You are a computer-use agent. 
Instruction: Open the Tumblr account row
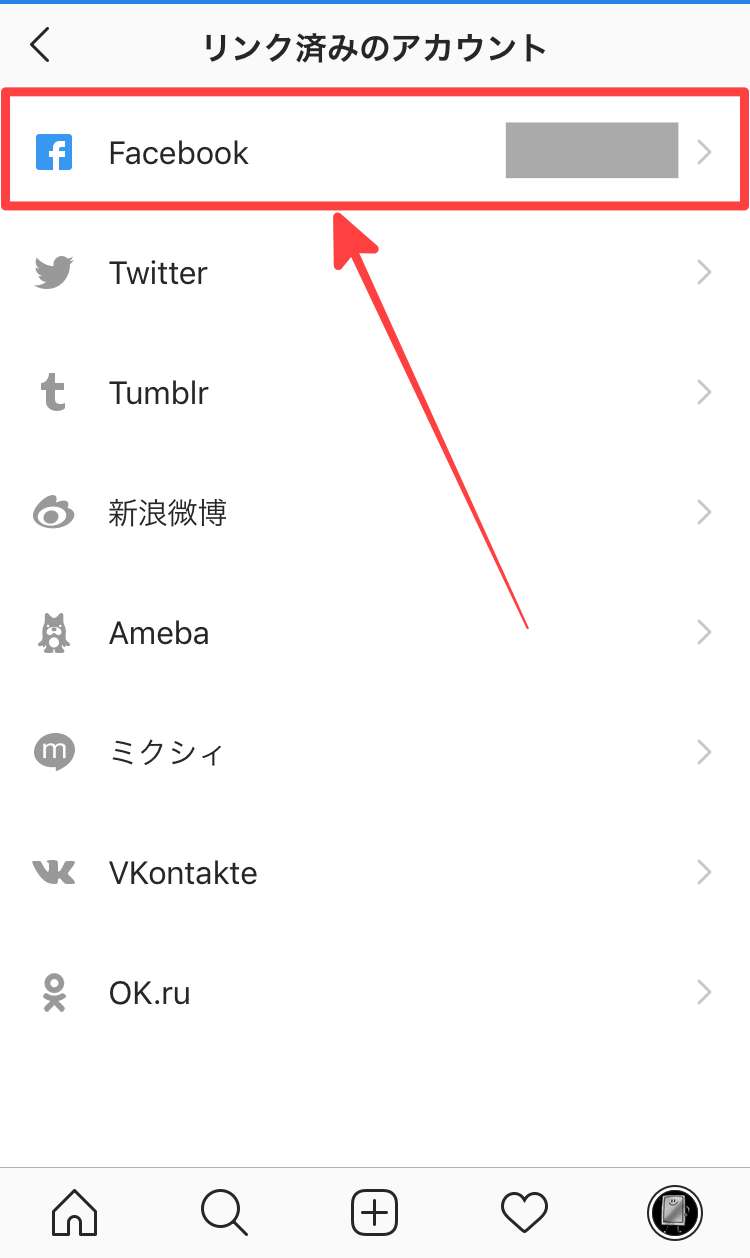coord(375,392)
